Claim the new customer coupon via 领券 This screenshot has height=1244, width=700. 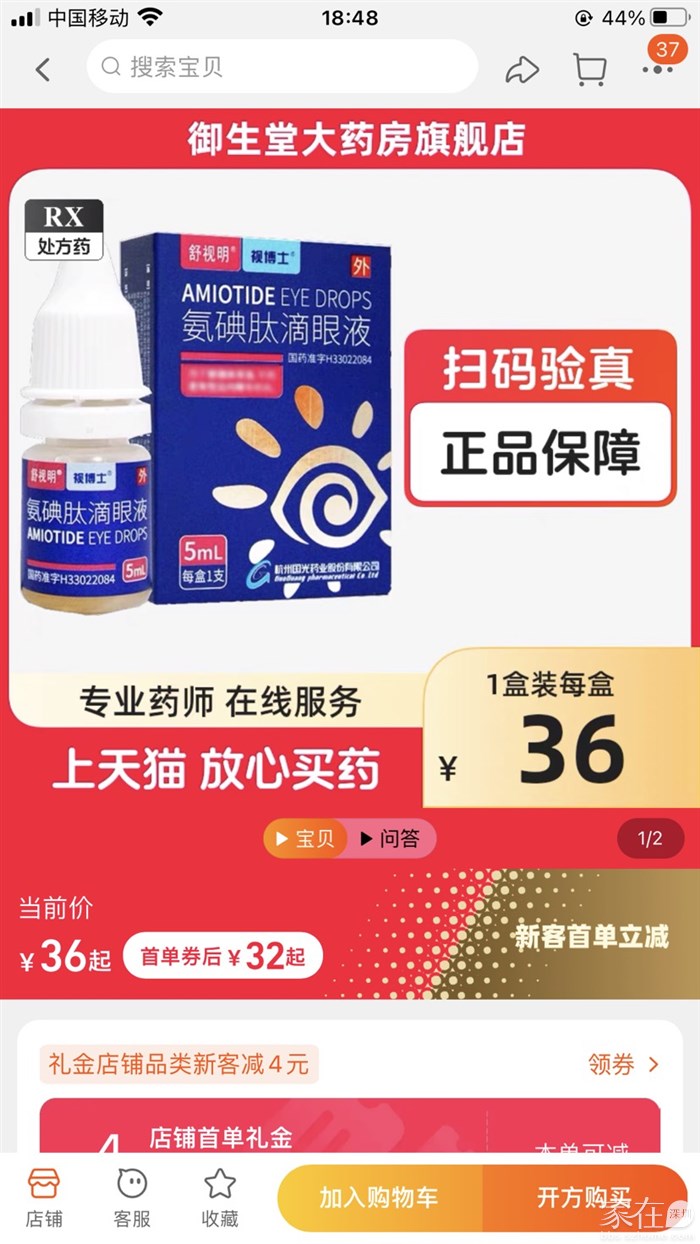[623, 1065]
